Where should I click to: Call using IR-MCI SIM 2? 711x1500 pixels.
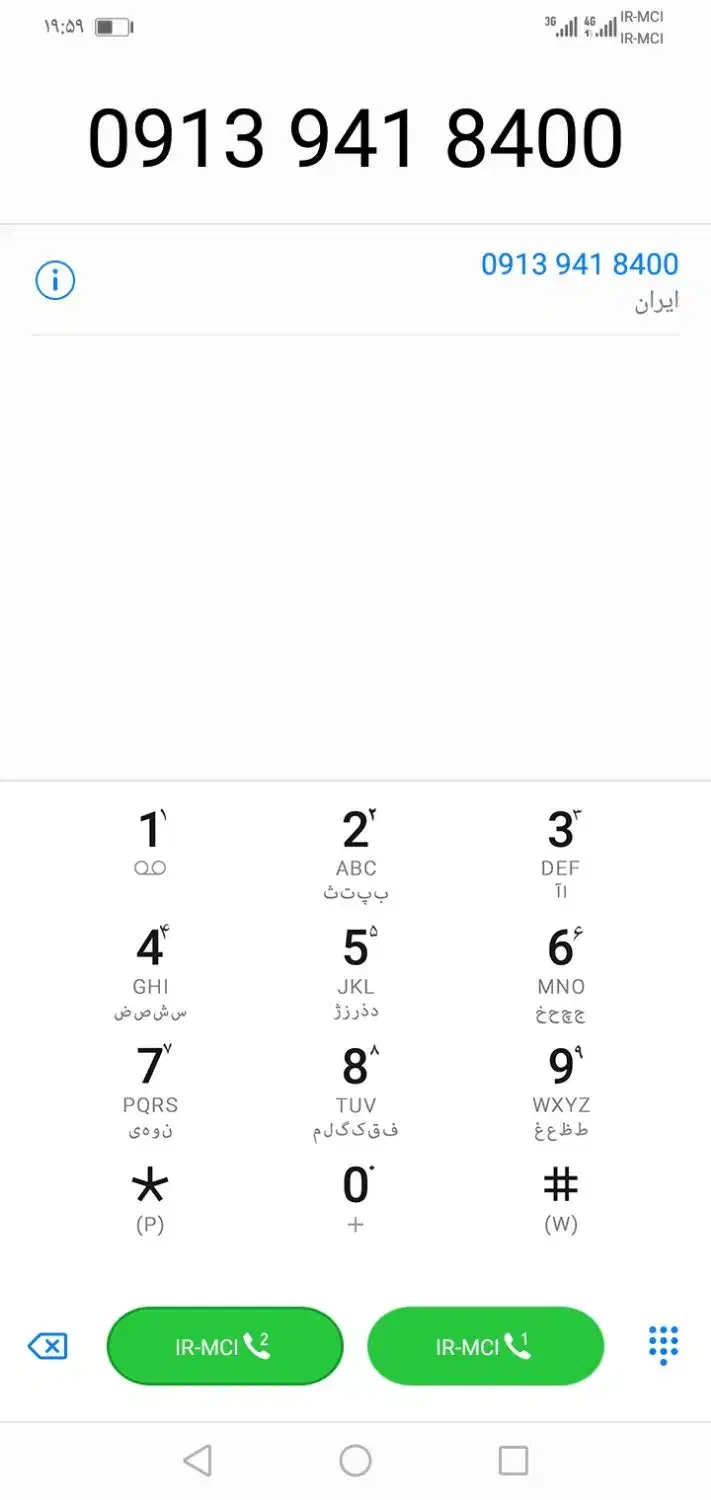[225, 1346]
